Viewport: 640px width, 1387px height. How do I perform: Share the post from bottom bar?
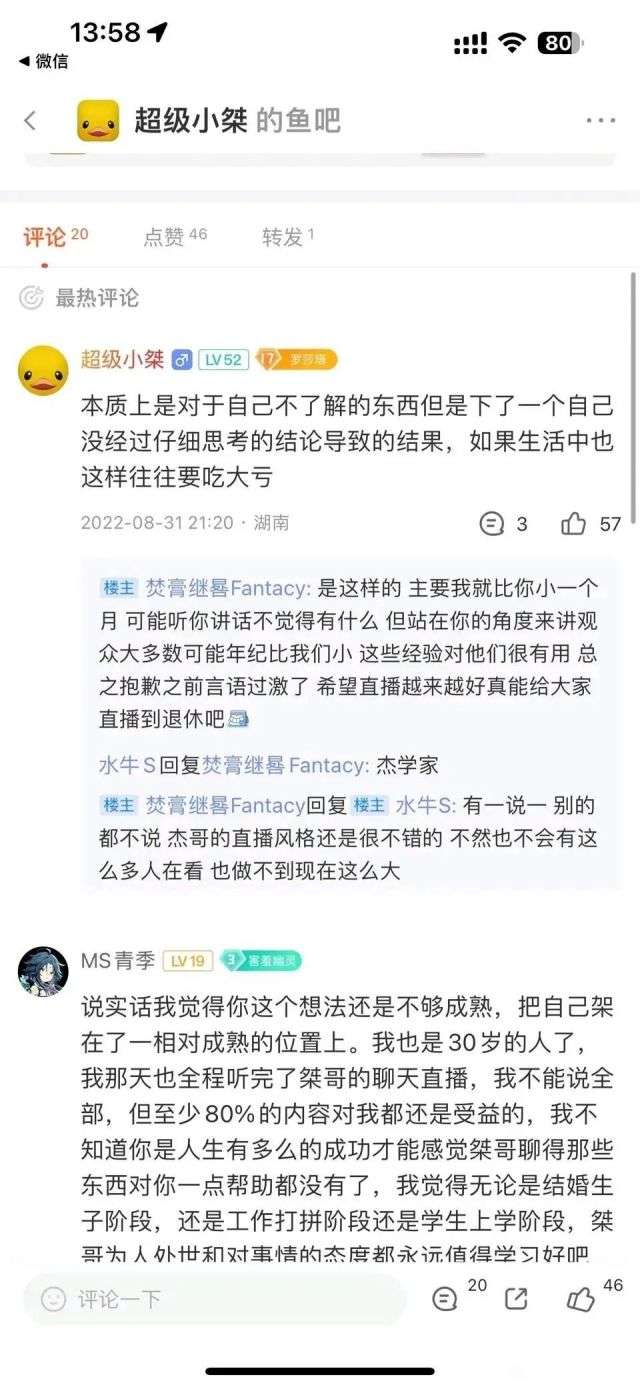[516, 1299]
